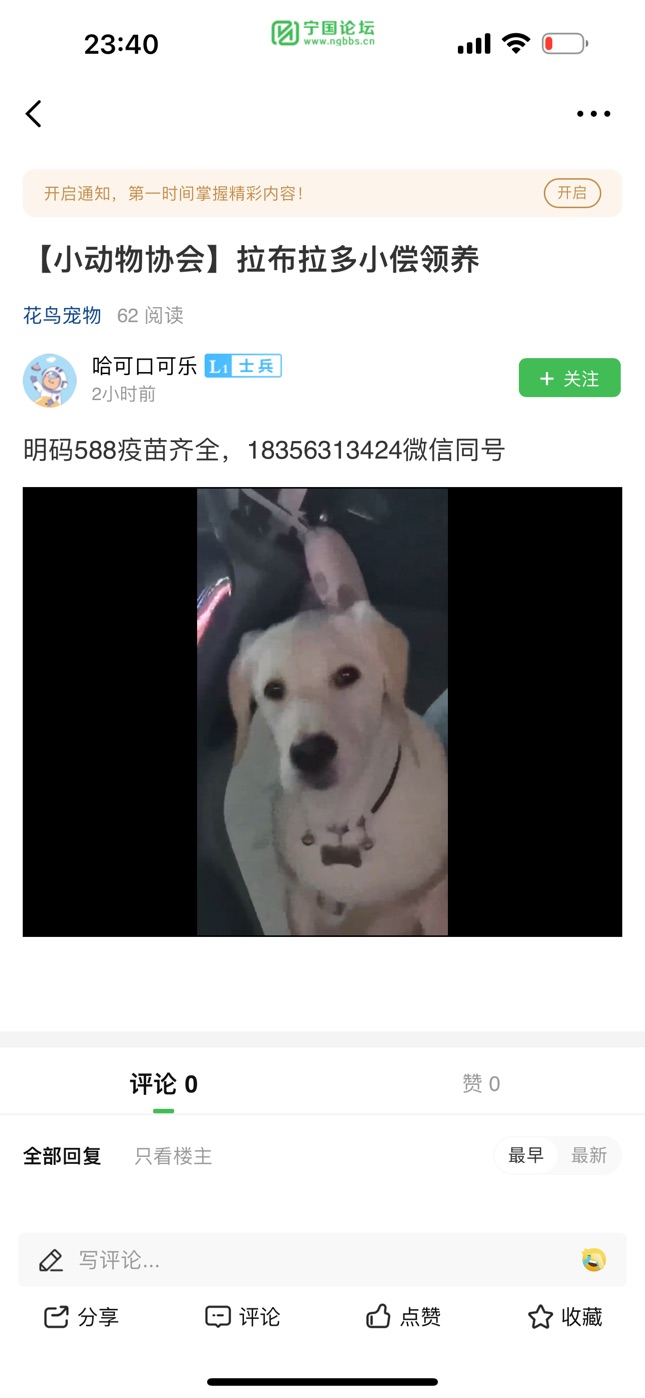Open 评论 in bottom toolbar

click(243, 1317)
